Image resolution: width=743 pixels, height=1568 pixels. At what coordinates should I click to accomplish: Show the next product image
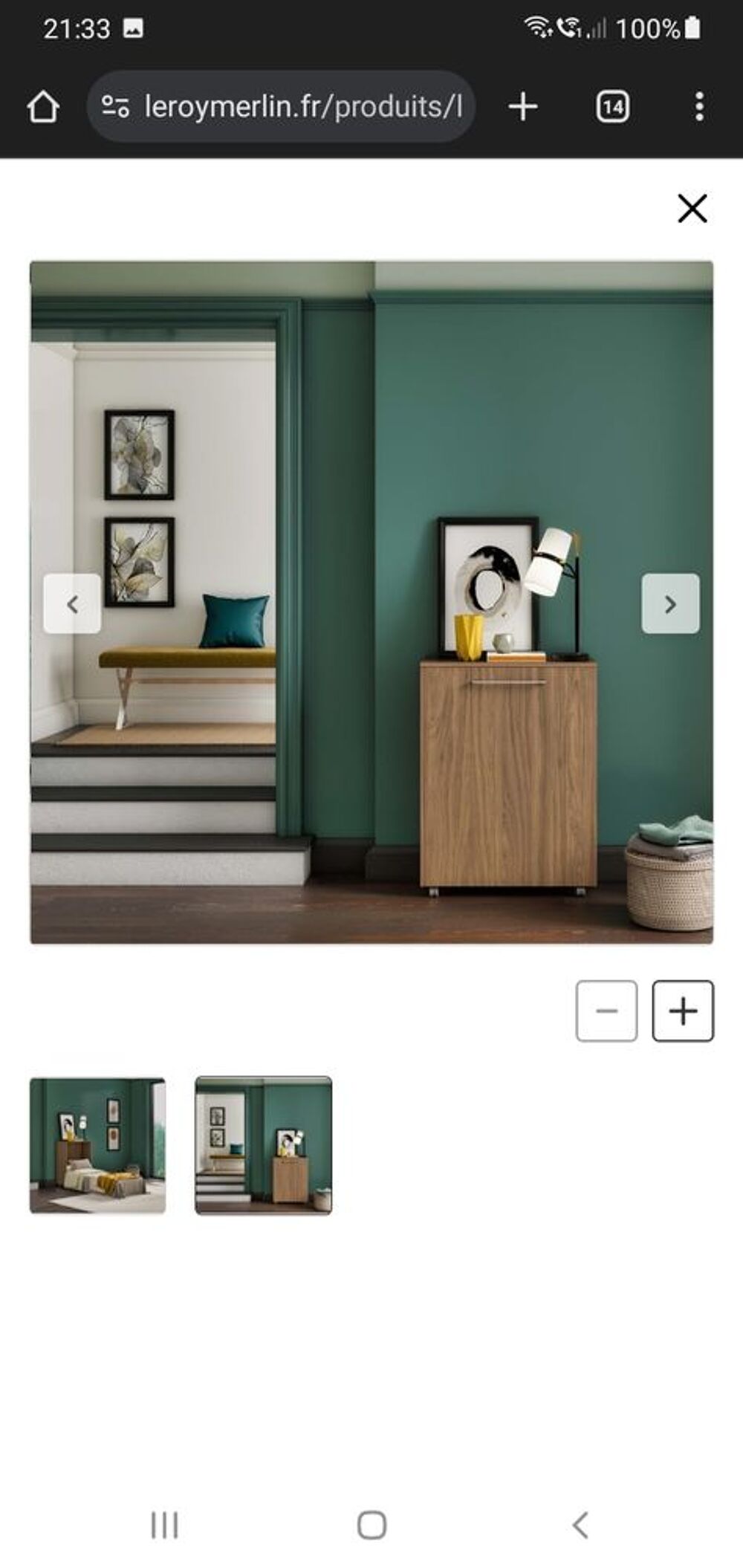pyautogui.click(x=670, y=603)
